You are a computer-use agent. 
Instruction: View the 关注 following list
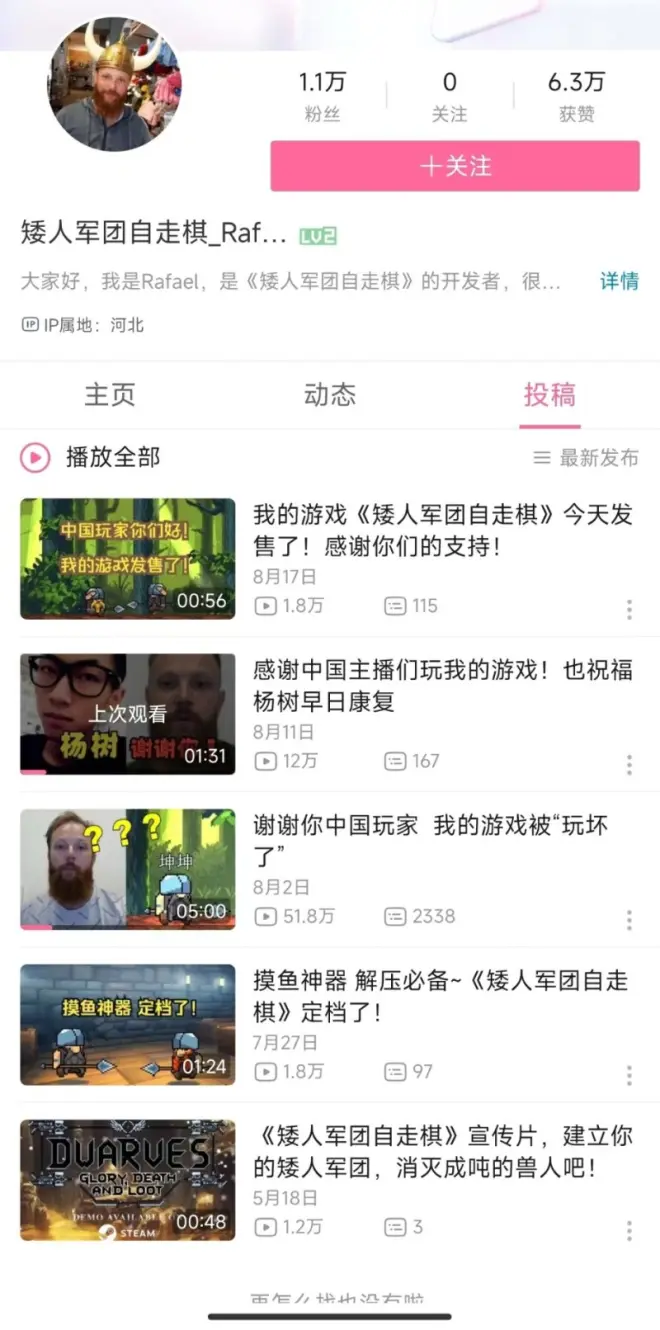pos(450,96)
